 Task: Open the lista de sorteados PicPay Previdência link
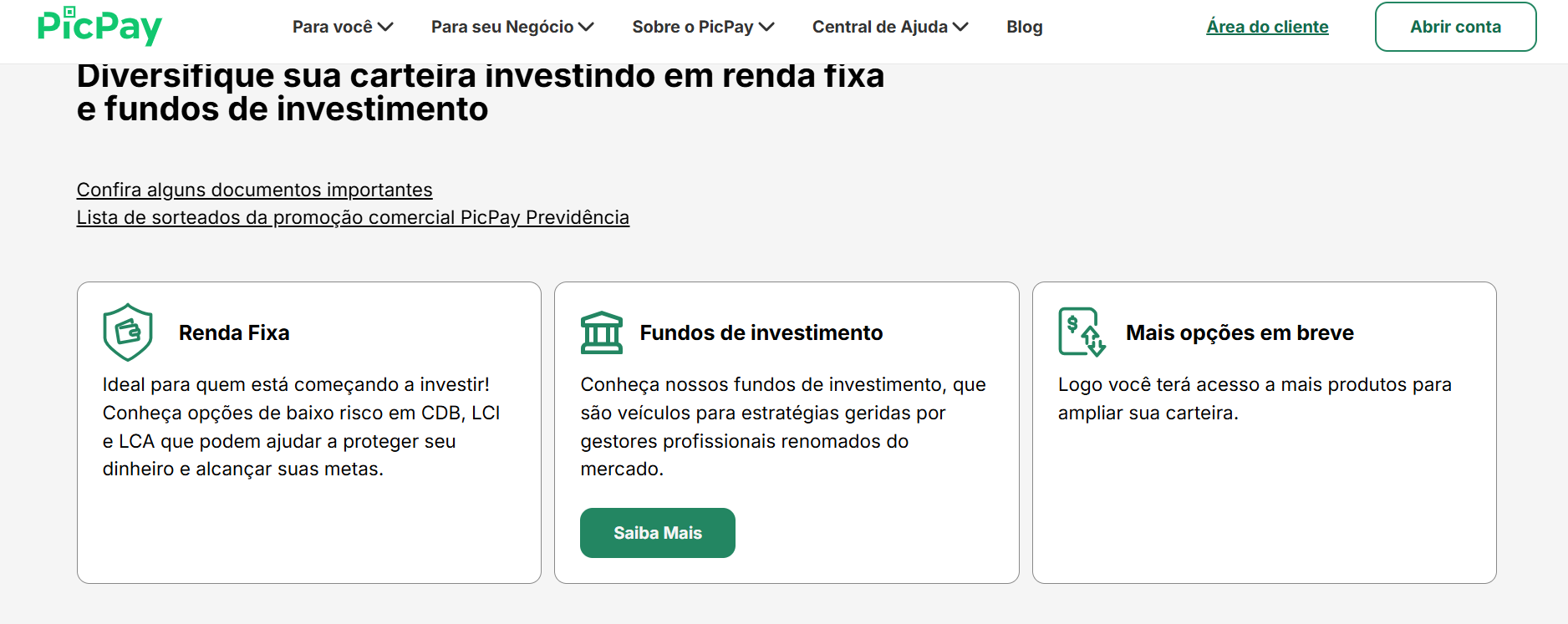coord(353,217)
